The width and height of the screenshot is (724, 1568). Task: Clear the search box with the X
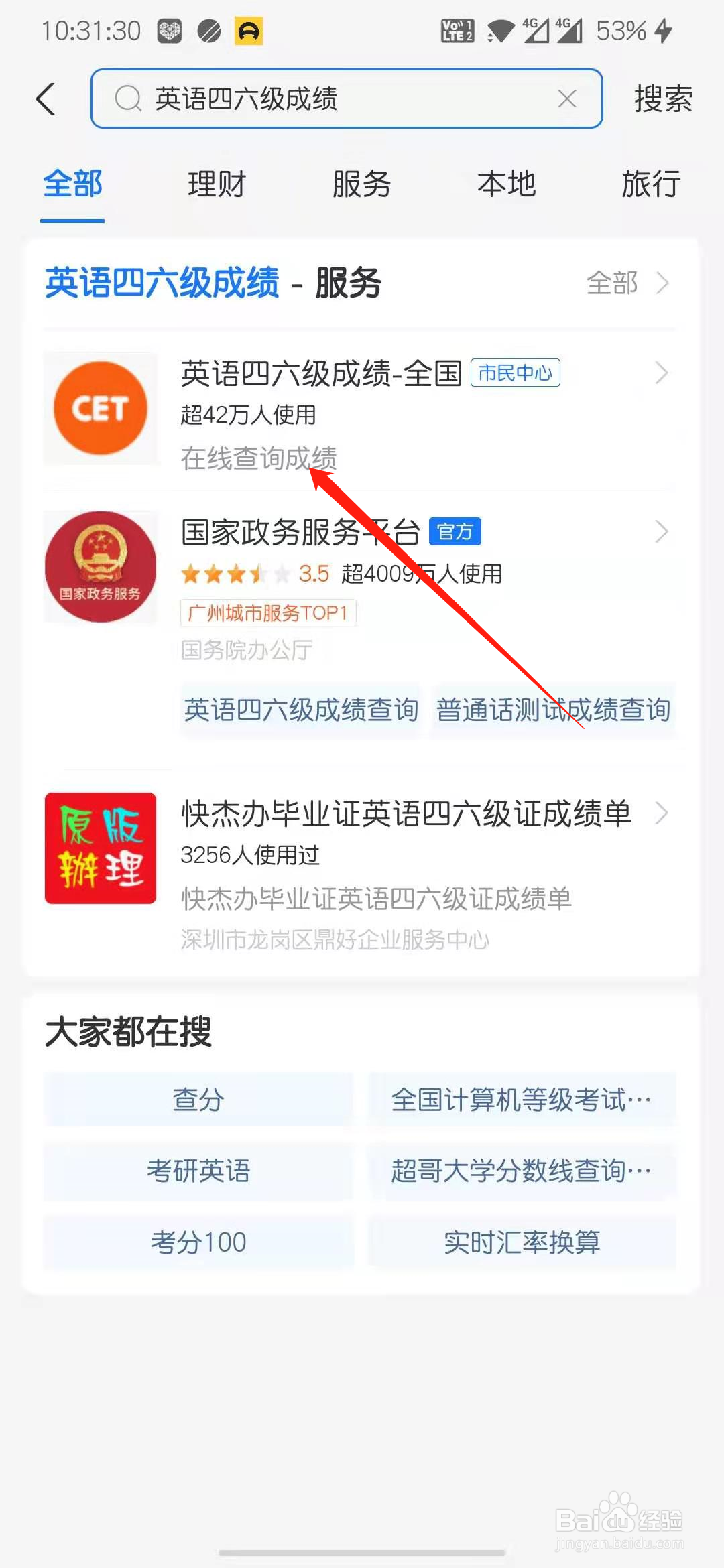tap(566, 99)
